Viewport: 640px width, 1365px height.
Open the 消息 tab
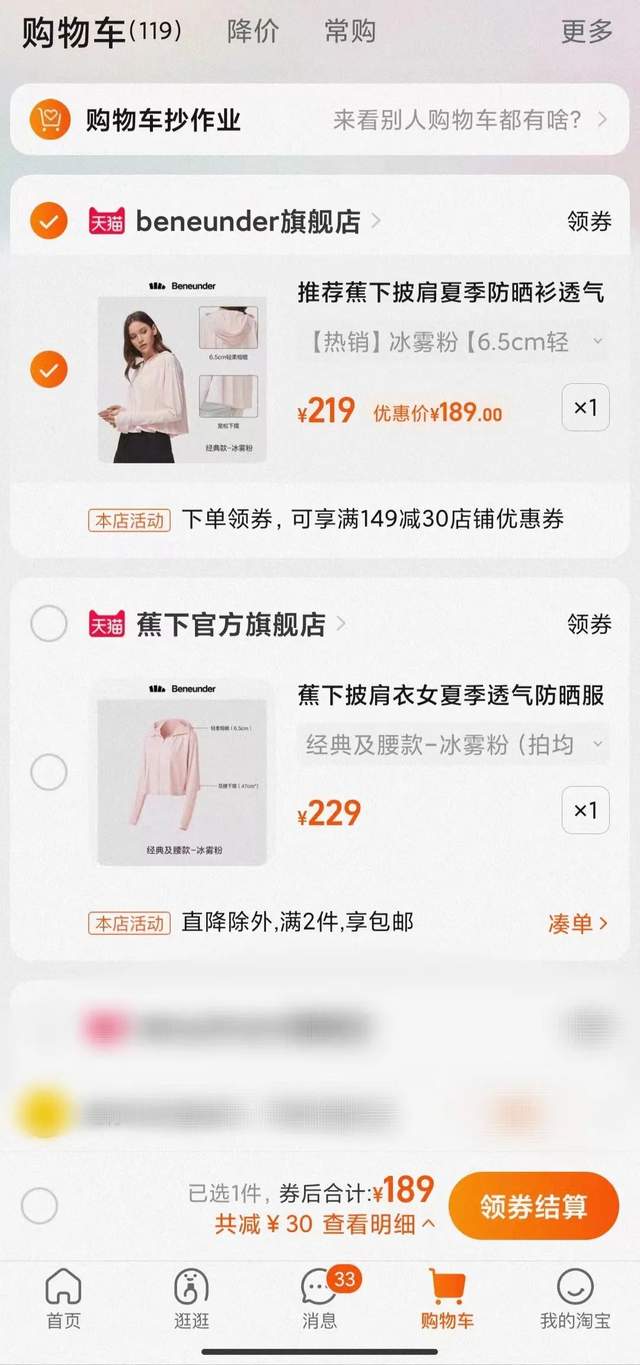coord(320,1298)
